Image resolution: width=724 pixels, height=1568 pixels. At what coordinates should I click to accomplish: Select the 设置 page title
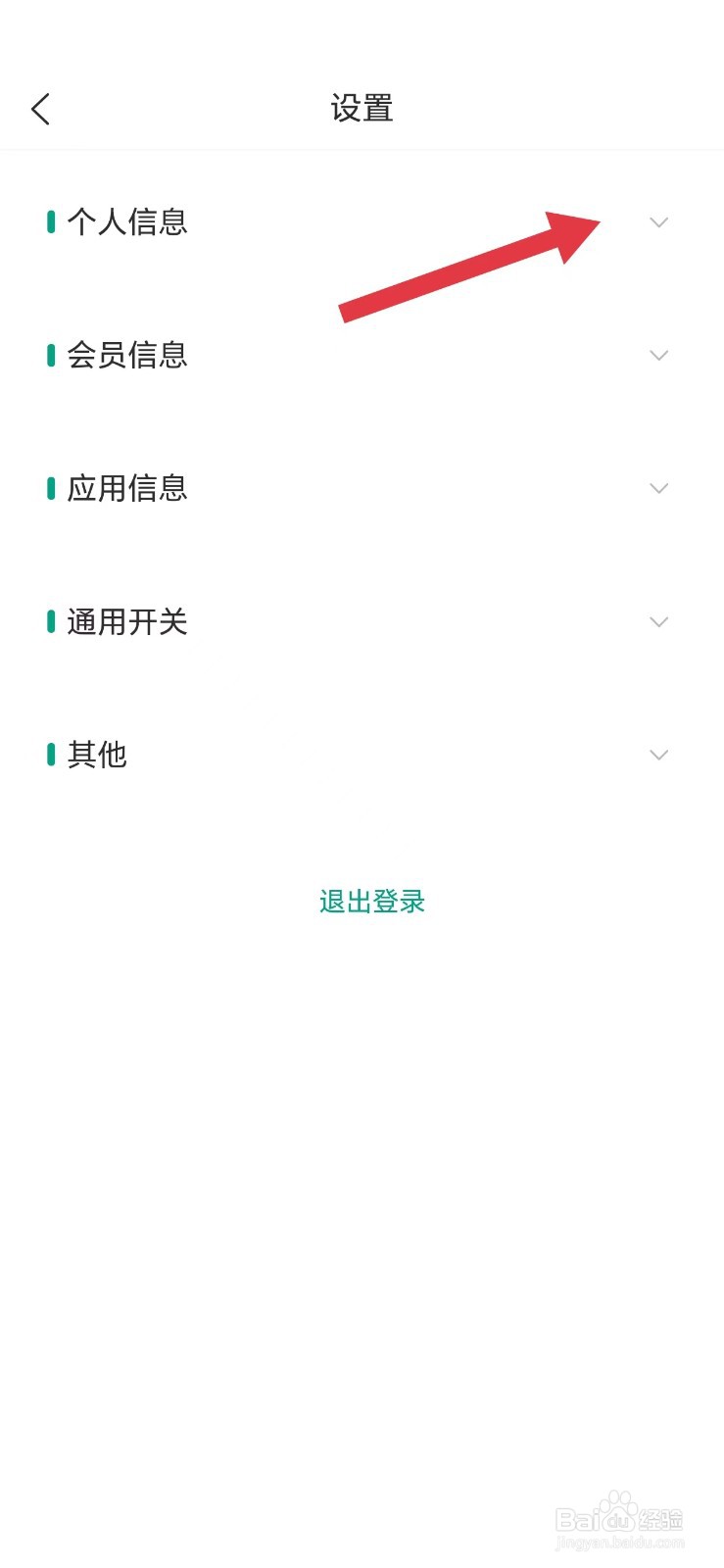pyautogui.click(x=362, y=108)
